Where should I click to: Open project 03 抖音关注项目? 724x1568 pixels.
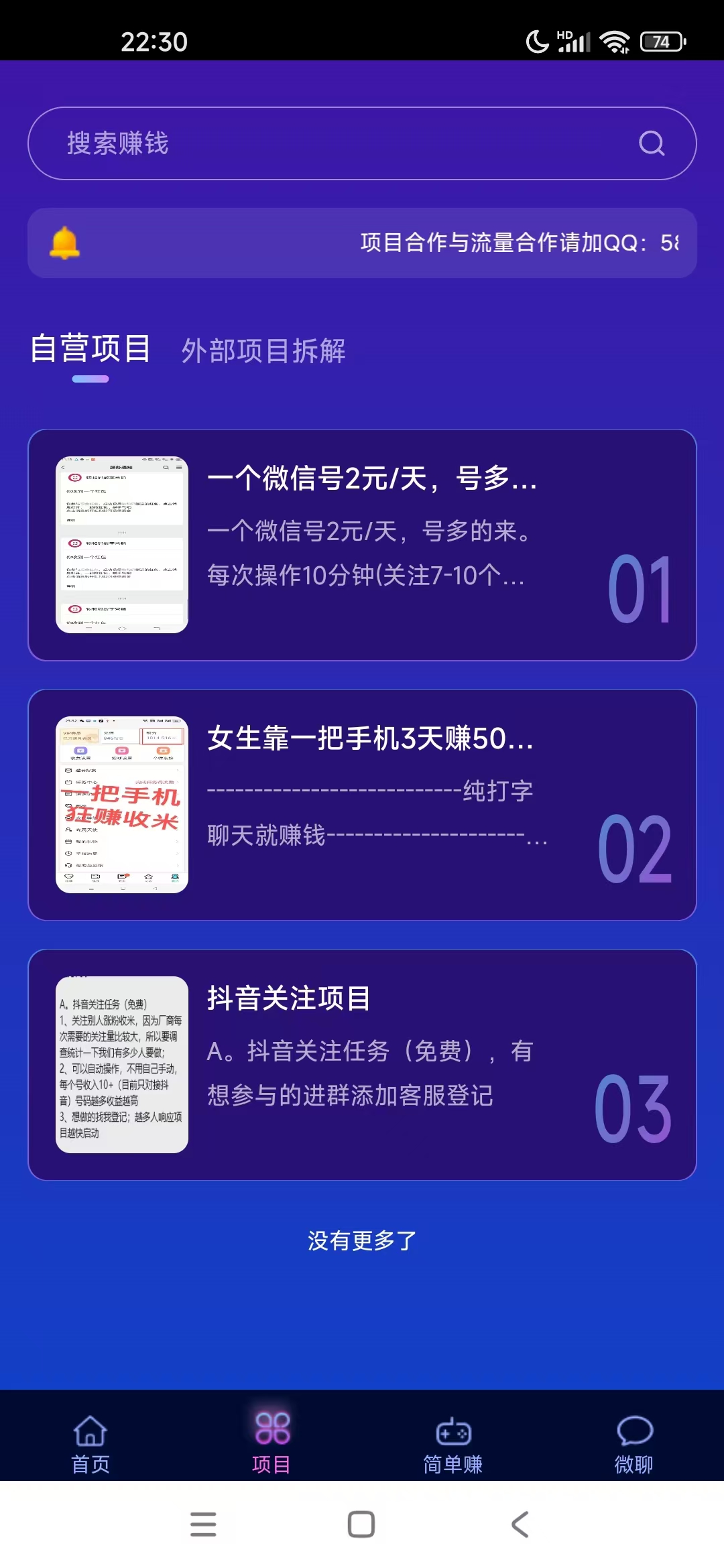(362, 1065)
